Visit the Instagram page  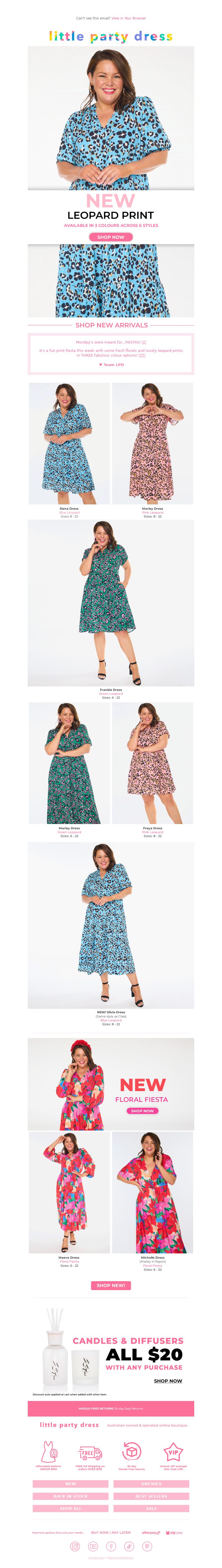pos(75,1546)
